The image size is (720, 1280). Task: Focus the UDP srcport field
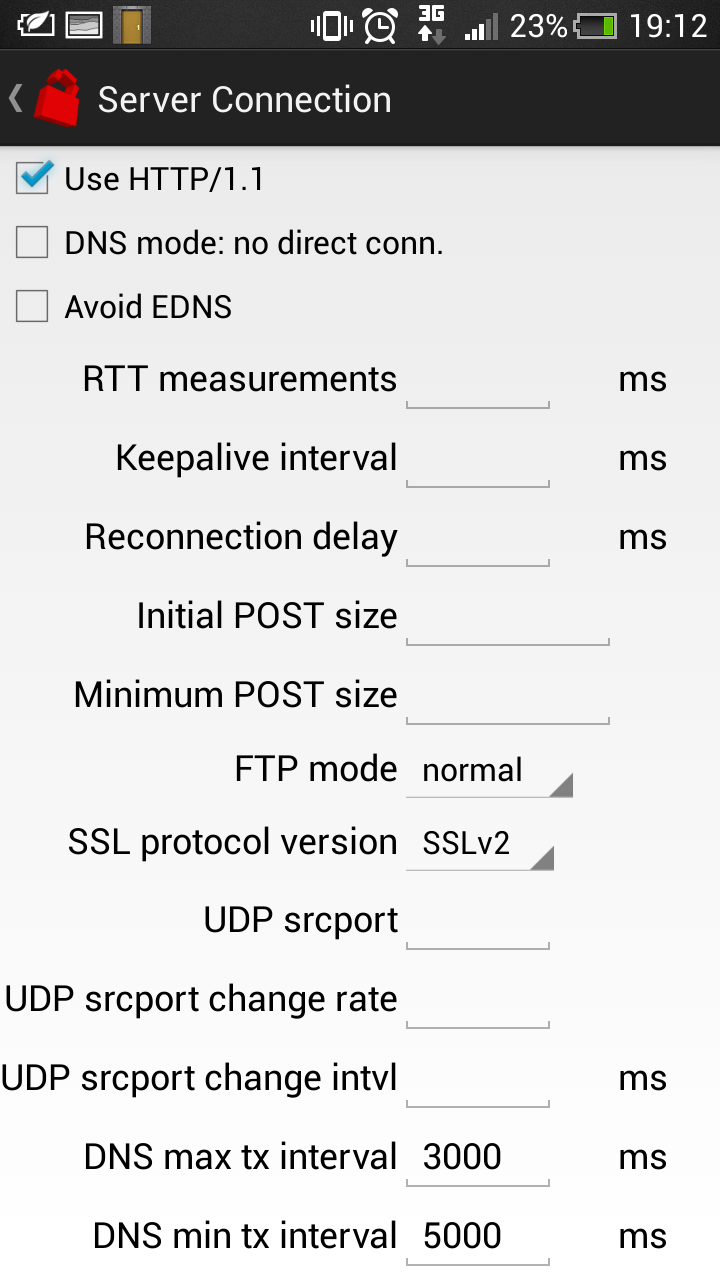[478, 922]
